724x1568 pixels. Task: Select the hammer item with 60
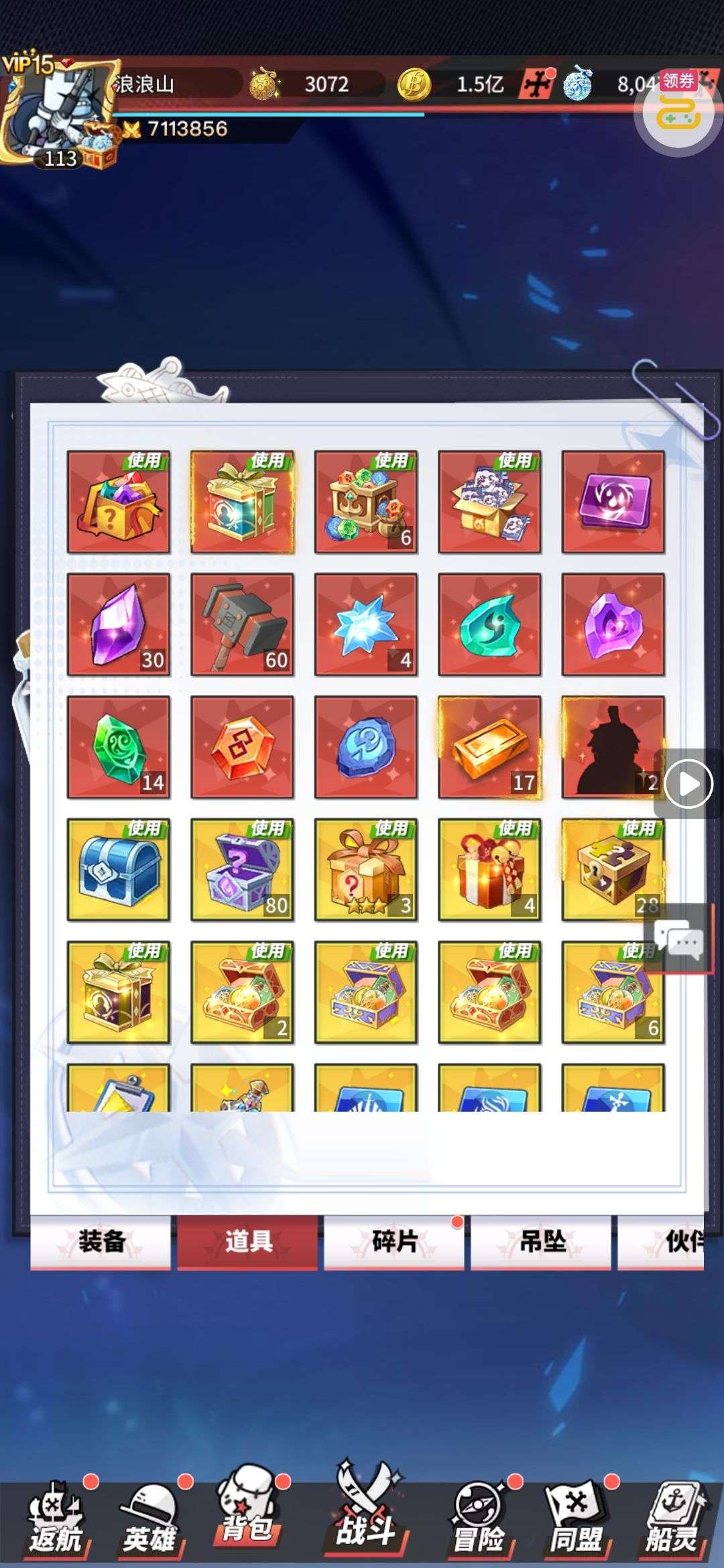[x=242, y=625]
